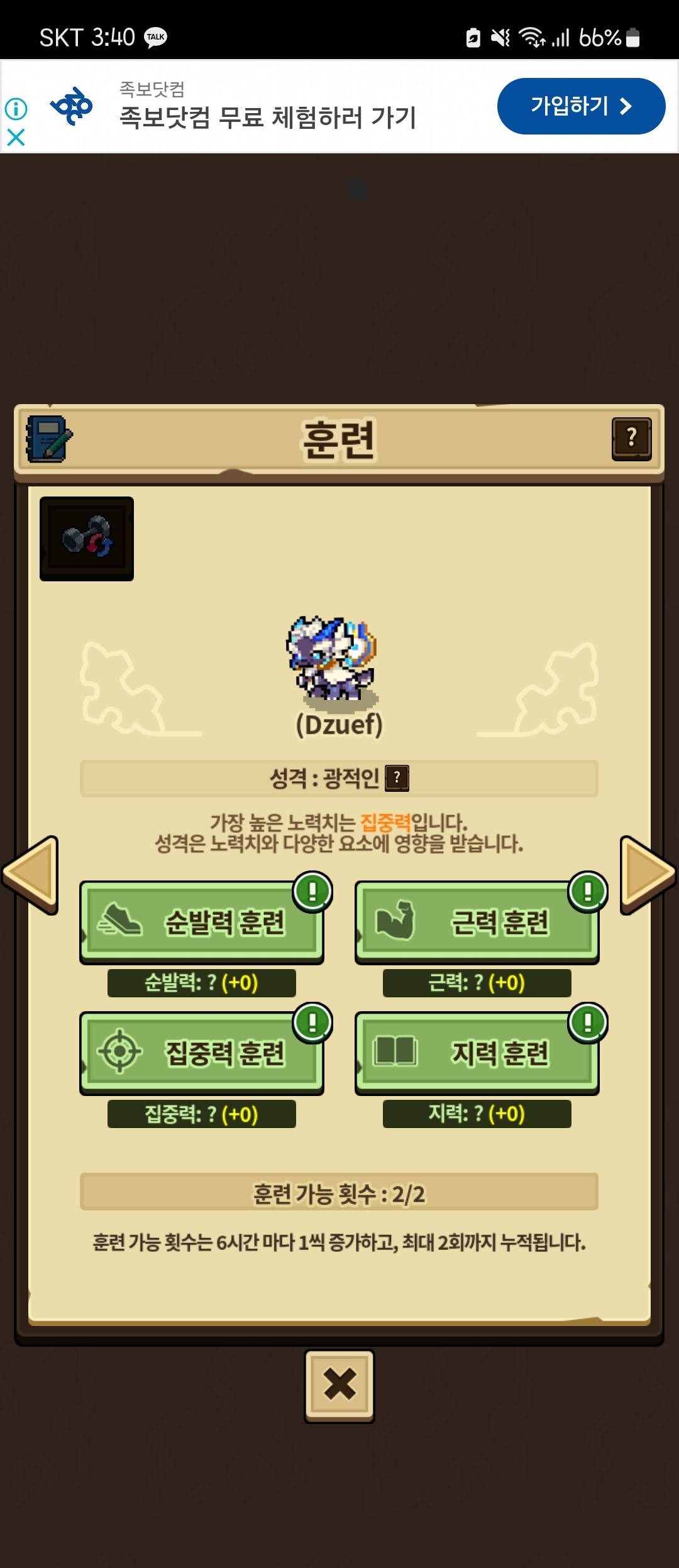Close the training window with X button

(x=339, y=1386)
